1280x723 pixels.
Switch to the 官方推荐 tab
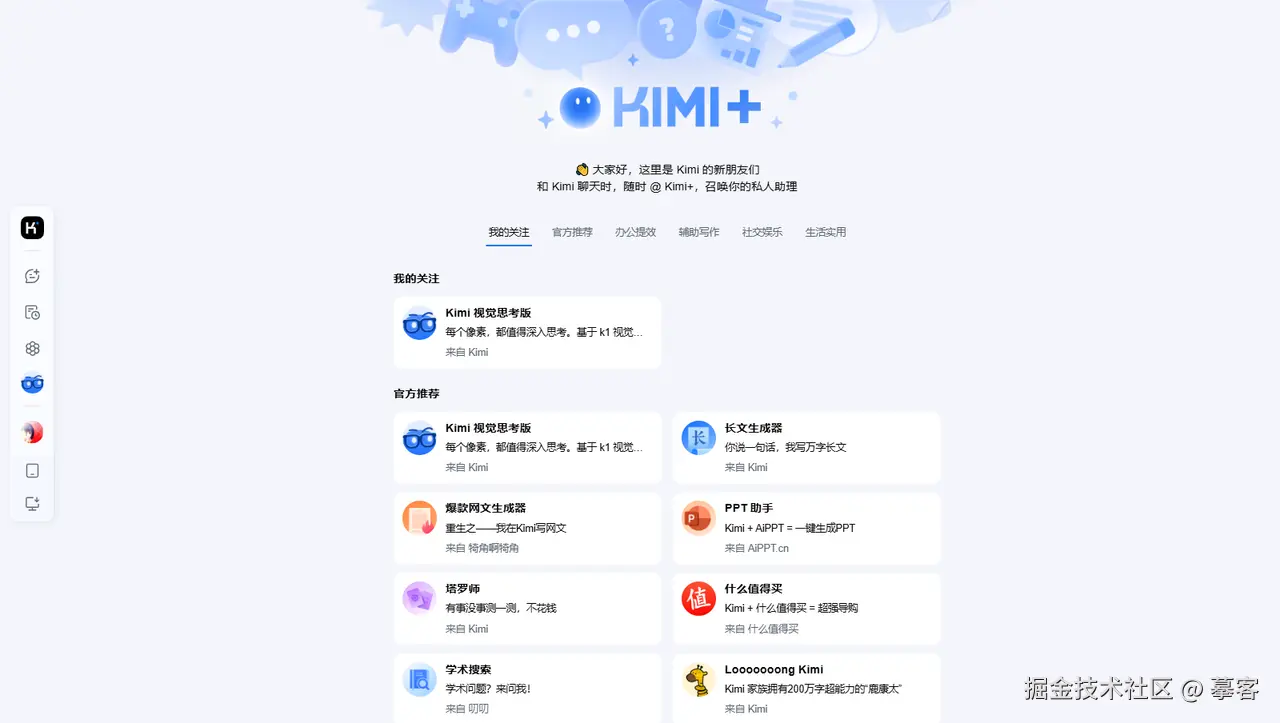pos(572,232)
